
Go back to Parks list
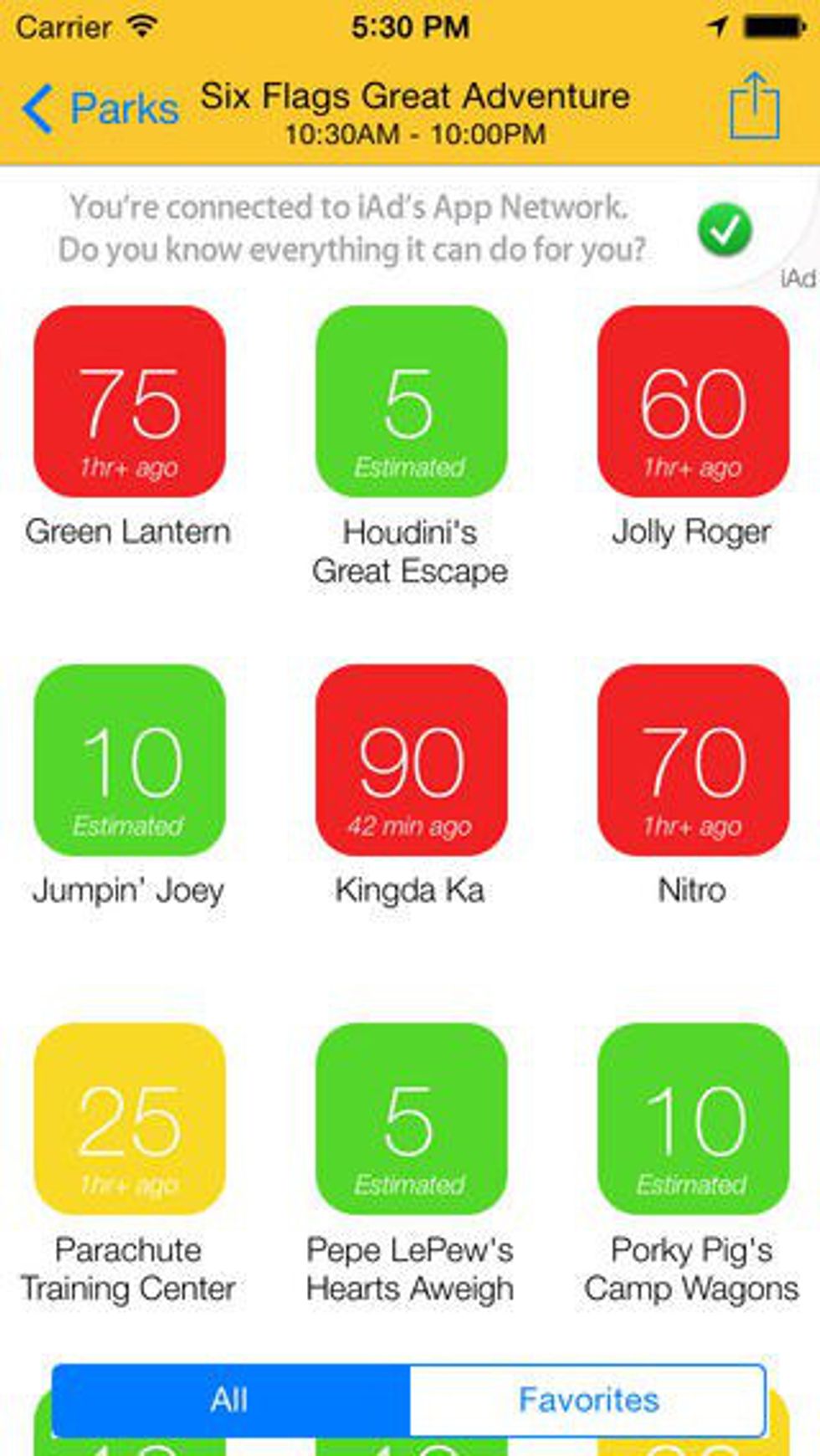(x=100, y=109)
